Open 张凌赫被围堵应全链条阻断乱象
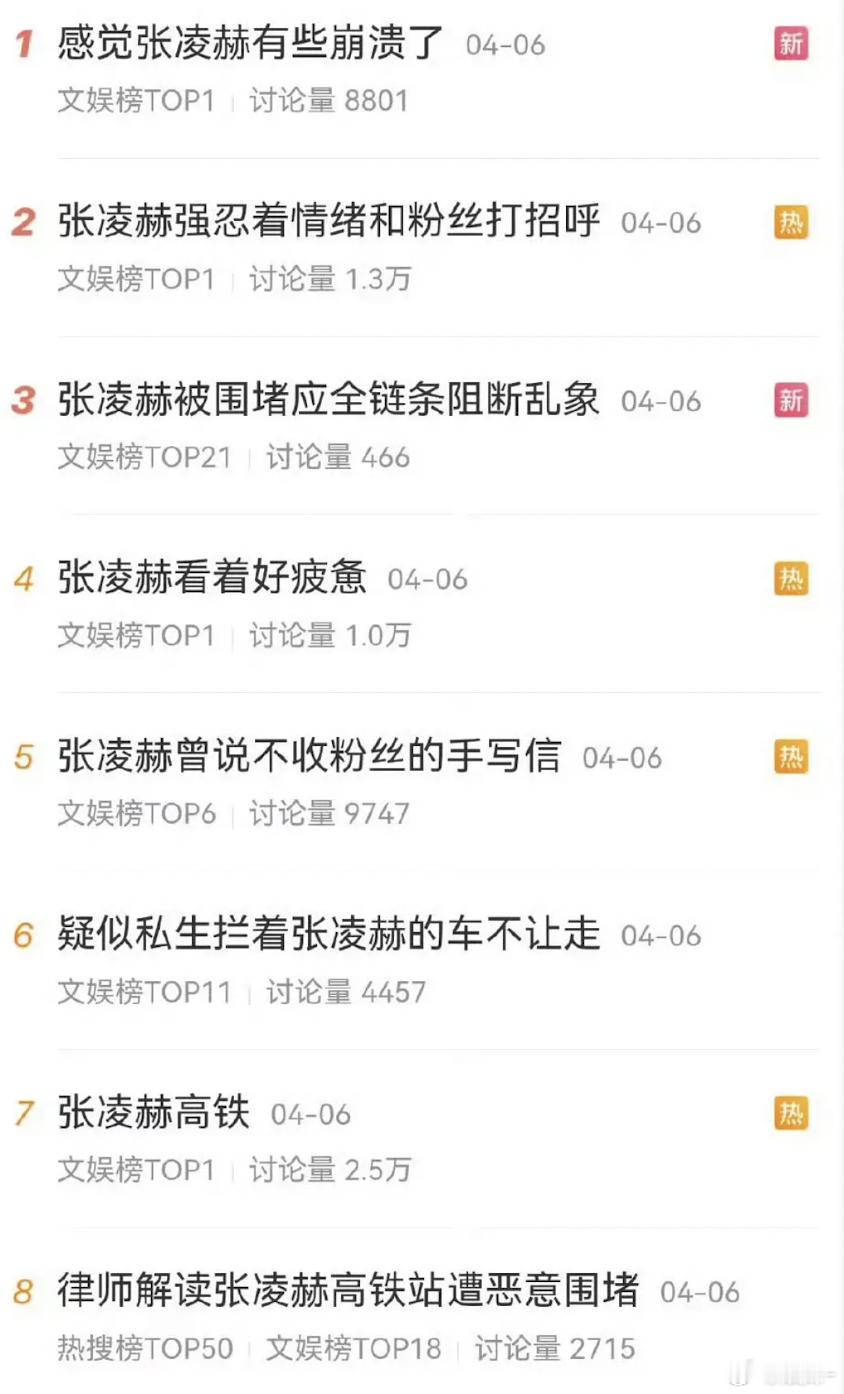Image resolution: width=844 pixels, height=1394 pixels. point(330,400)
